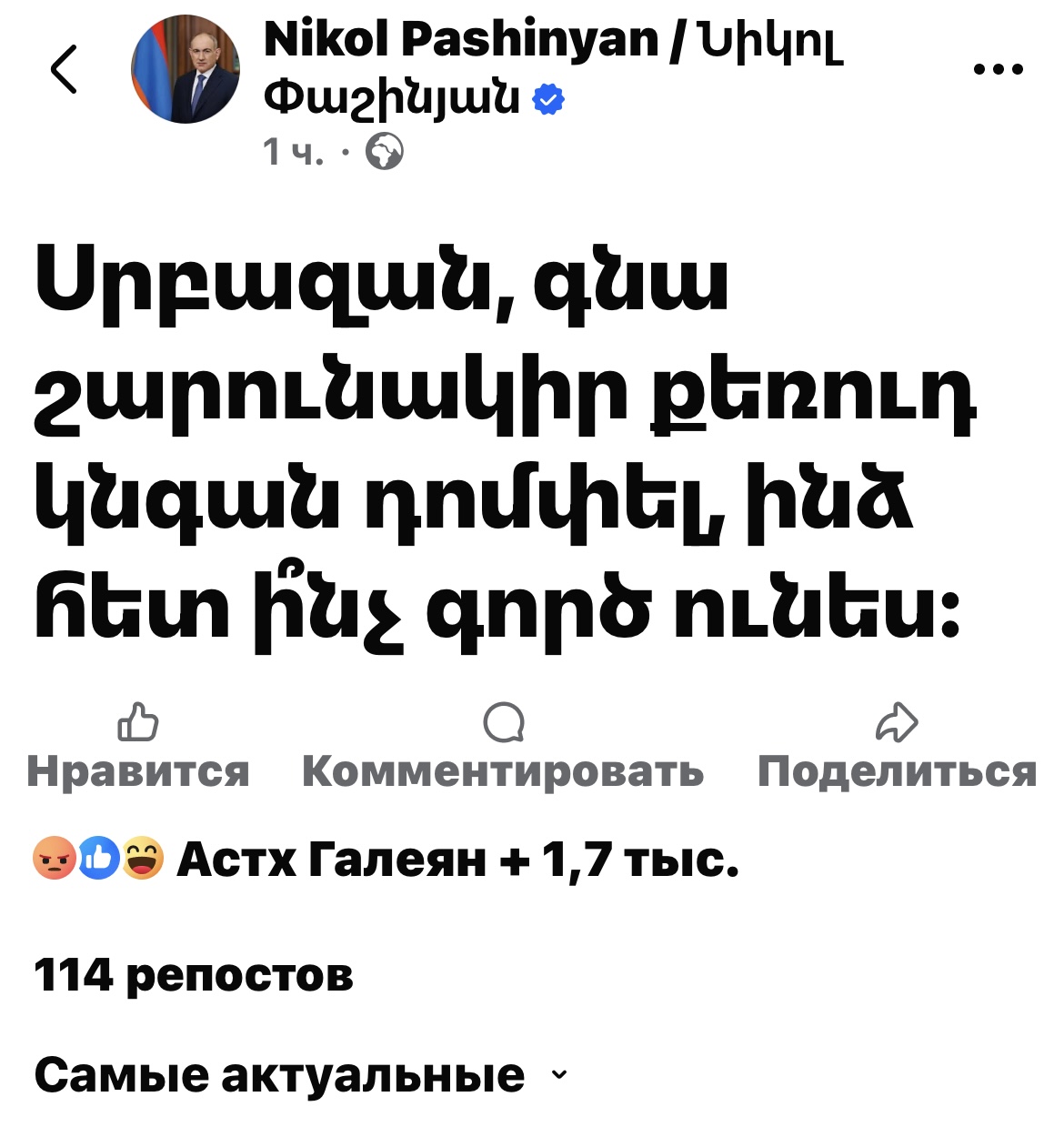Share the post via Поделиться

click(x=897, y=748)
